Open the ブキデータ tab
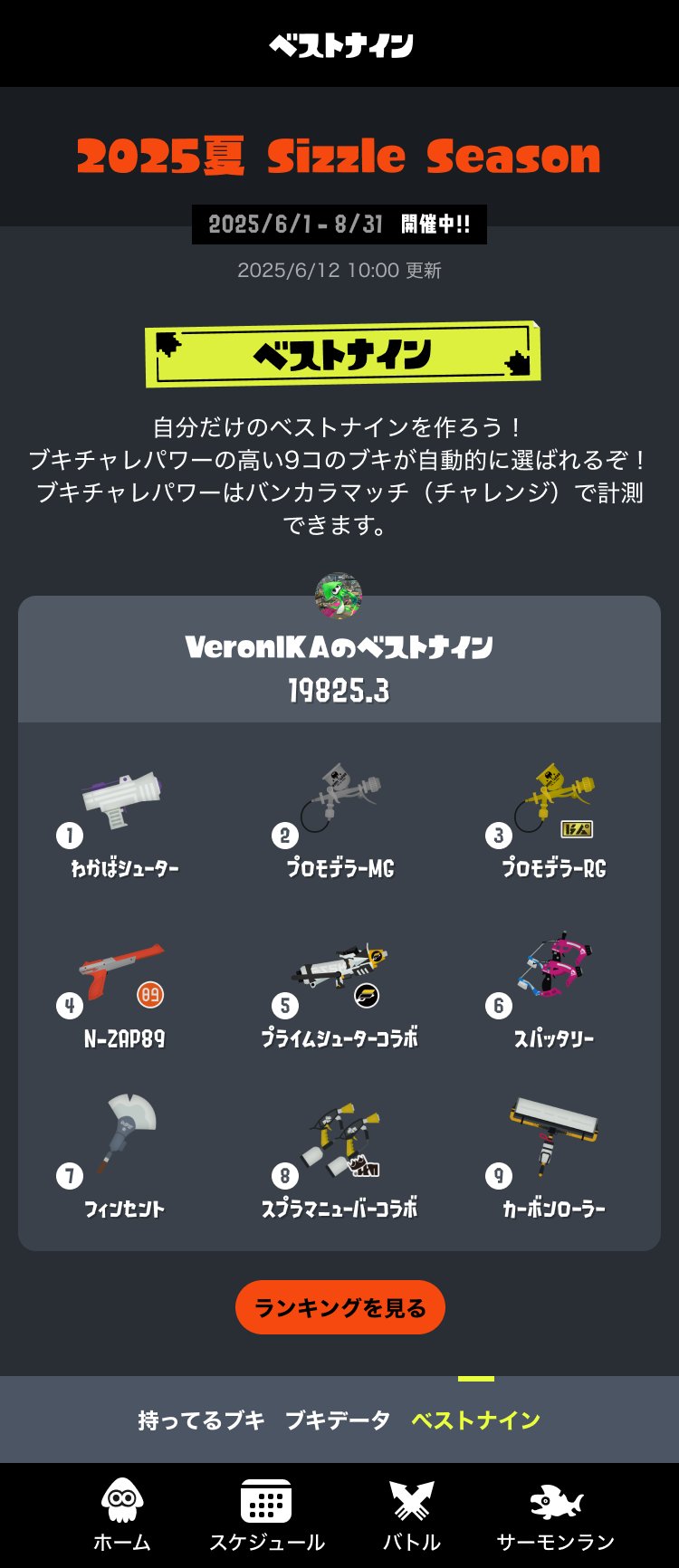 338,1420
